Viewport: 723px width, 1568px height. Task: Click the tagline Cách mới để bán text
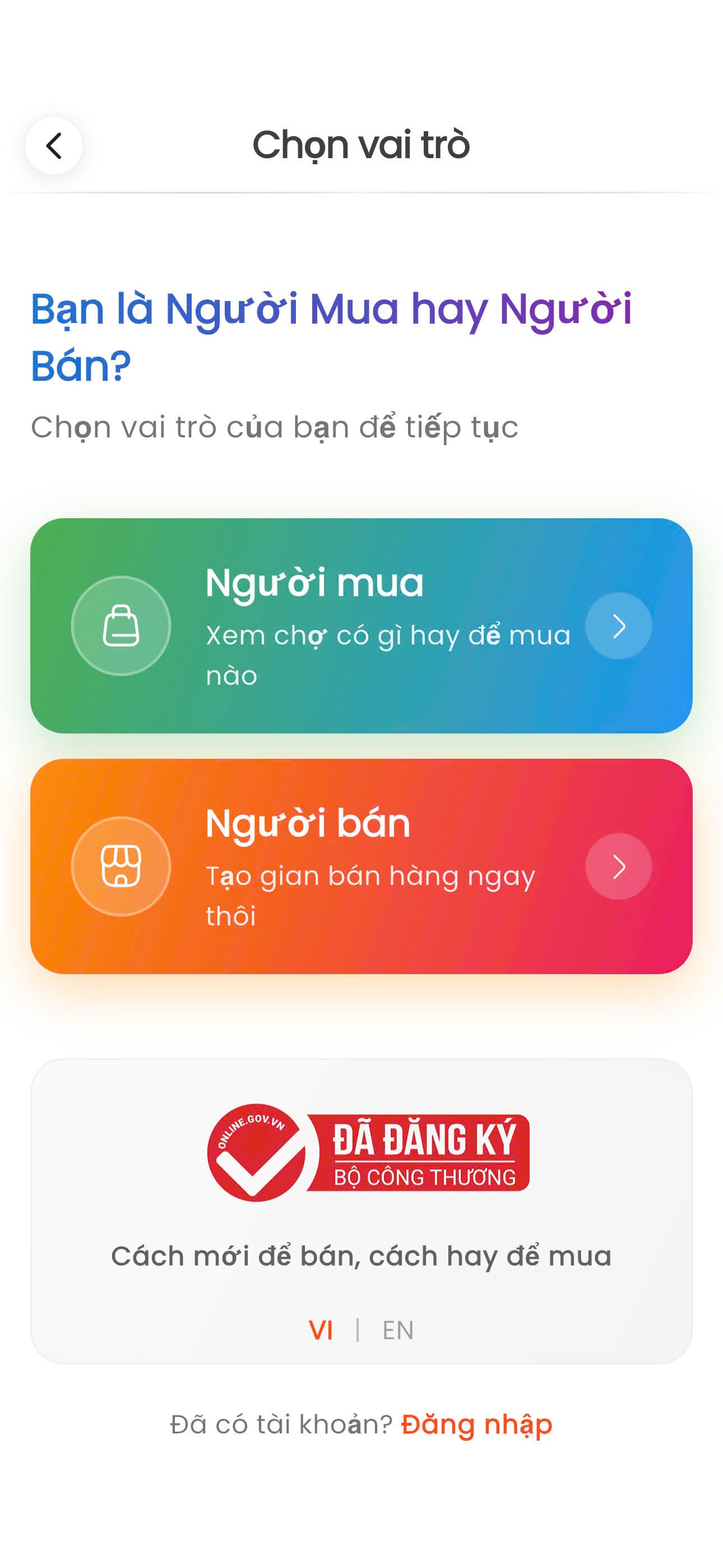tap(361, 1255)
